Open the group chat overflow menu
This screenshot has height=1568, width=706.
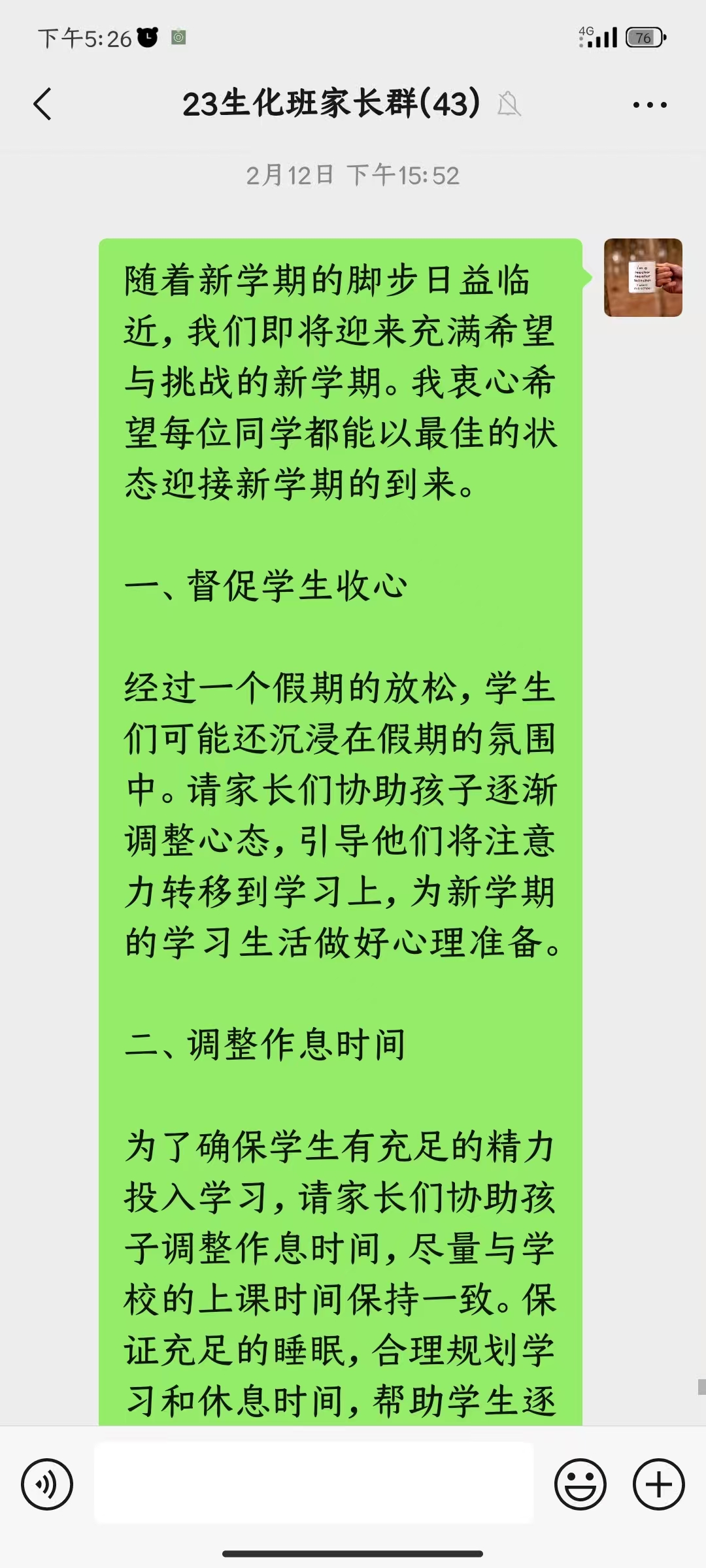point(650,105)
